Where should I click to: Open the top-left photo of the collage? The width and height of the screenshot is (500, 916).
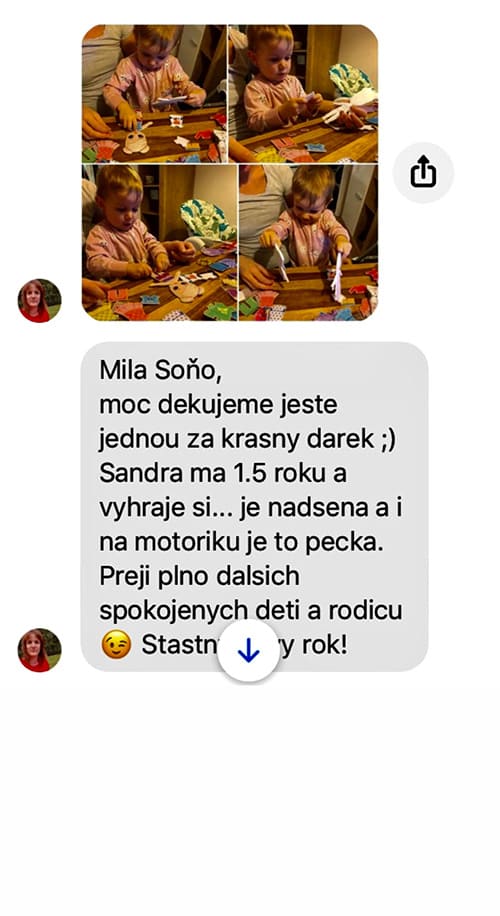(154, 93)
